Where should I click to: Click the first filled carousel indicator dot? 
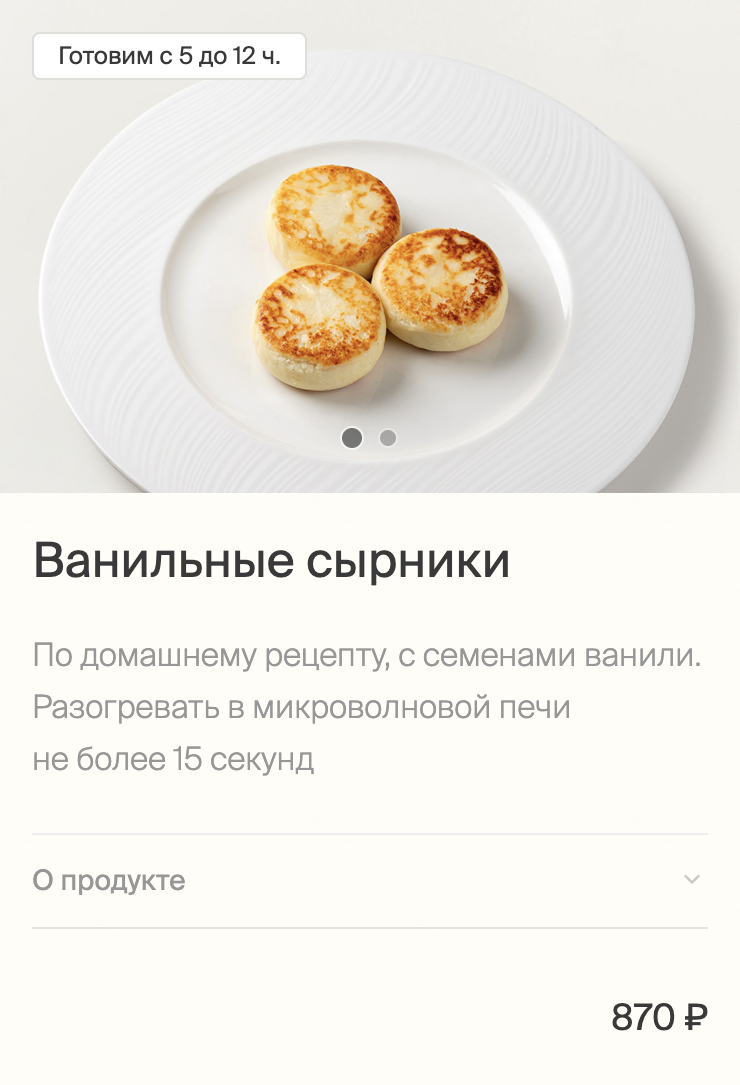(x=353, y=438)
